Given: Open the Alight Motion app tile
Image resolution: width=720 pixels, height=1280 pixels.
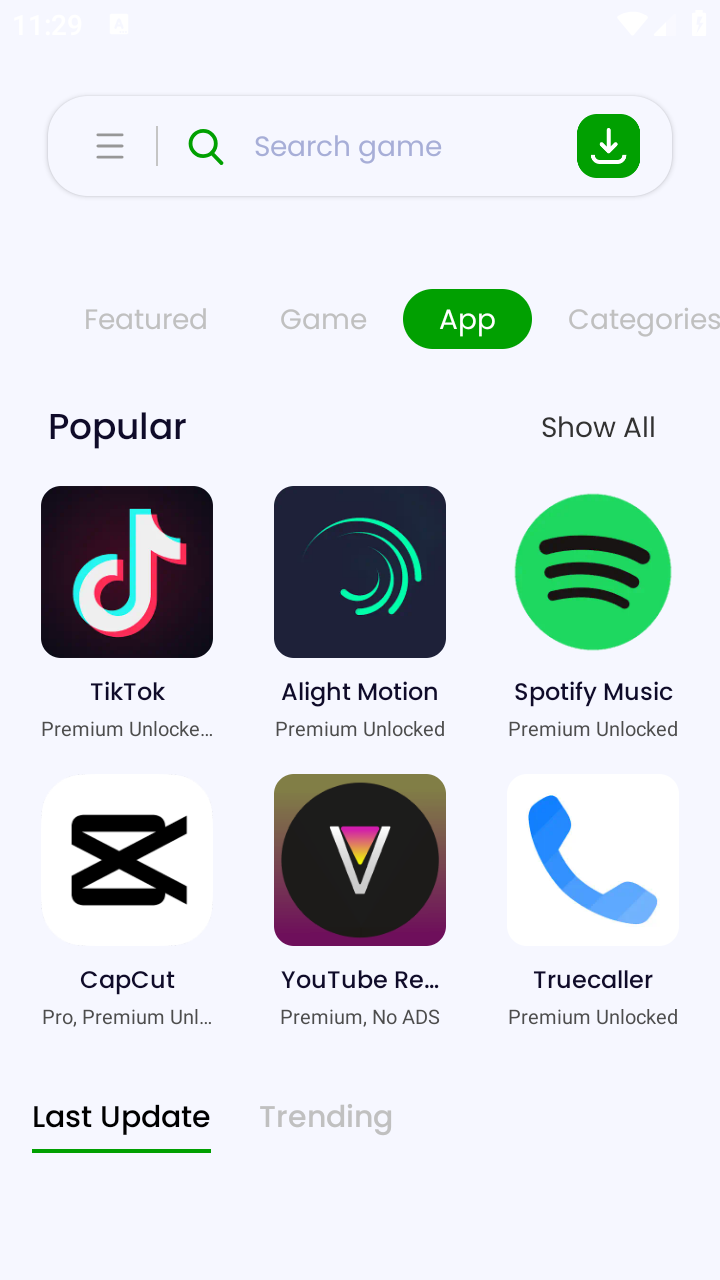Looking at the screenshot, I should (360, 572).
